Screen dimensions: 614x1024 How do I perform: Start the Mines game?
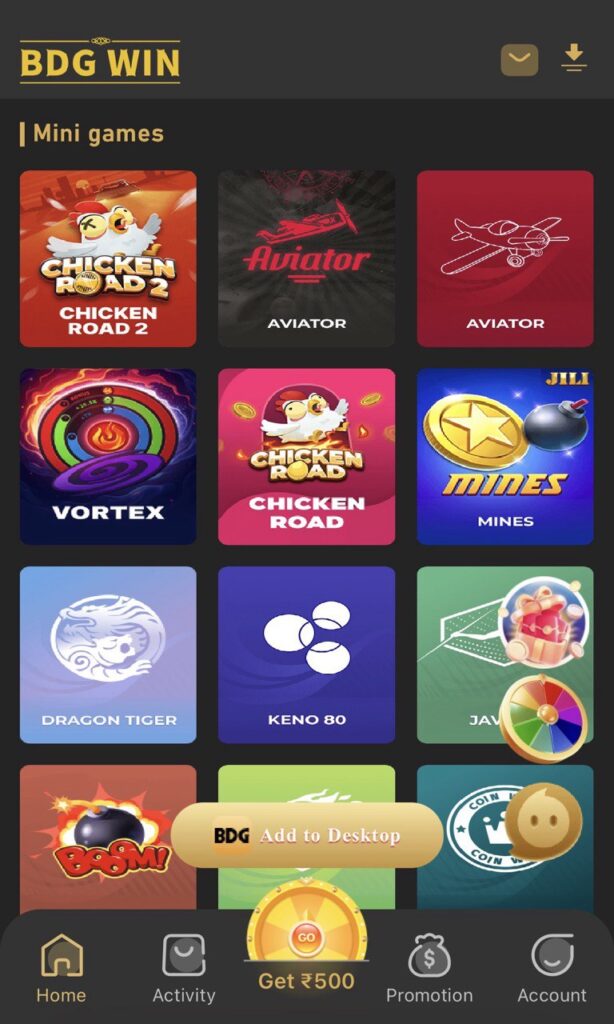pos(505,456)
